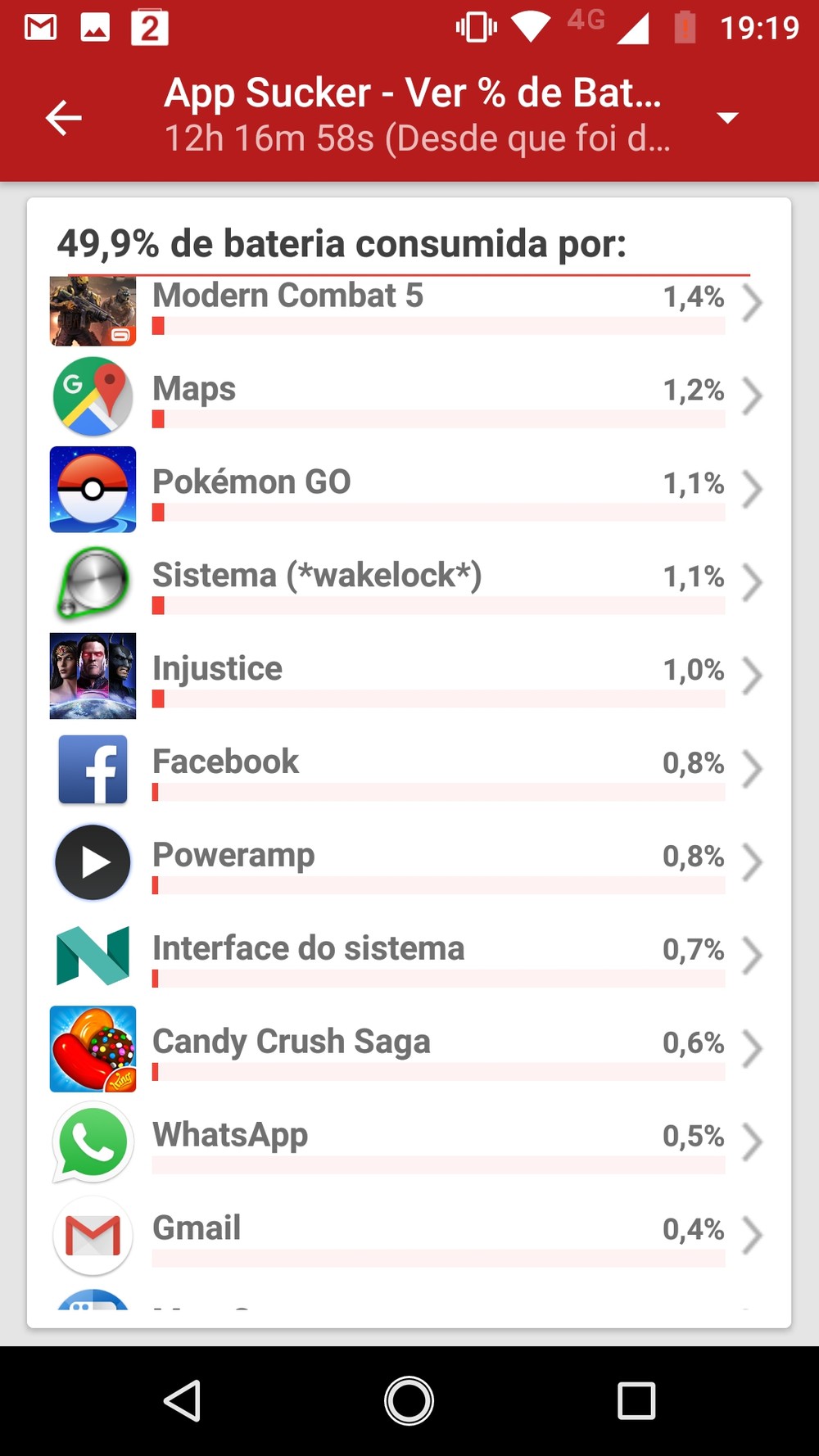Open Pokémon GO battery consumption
819x1456 pixels.
(409, 491)
